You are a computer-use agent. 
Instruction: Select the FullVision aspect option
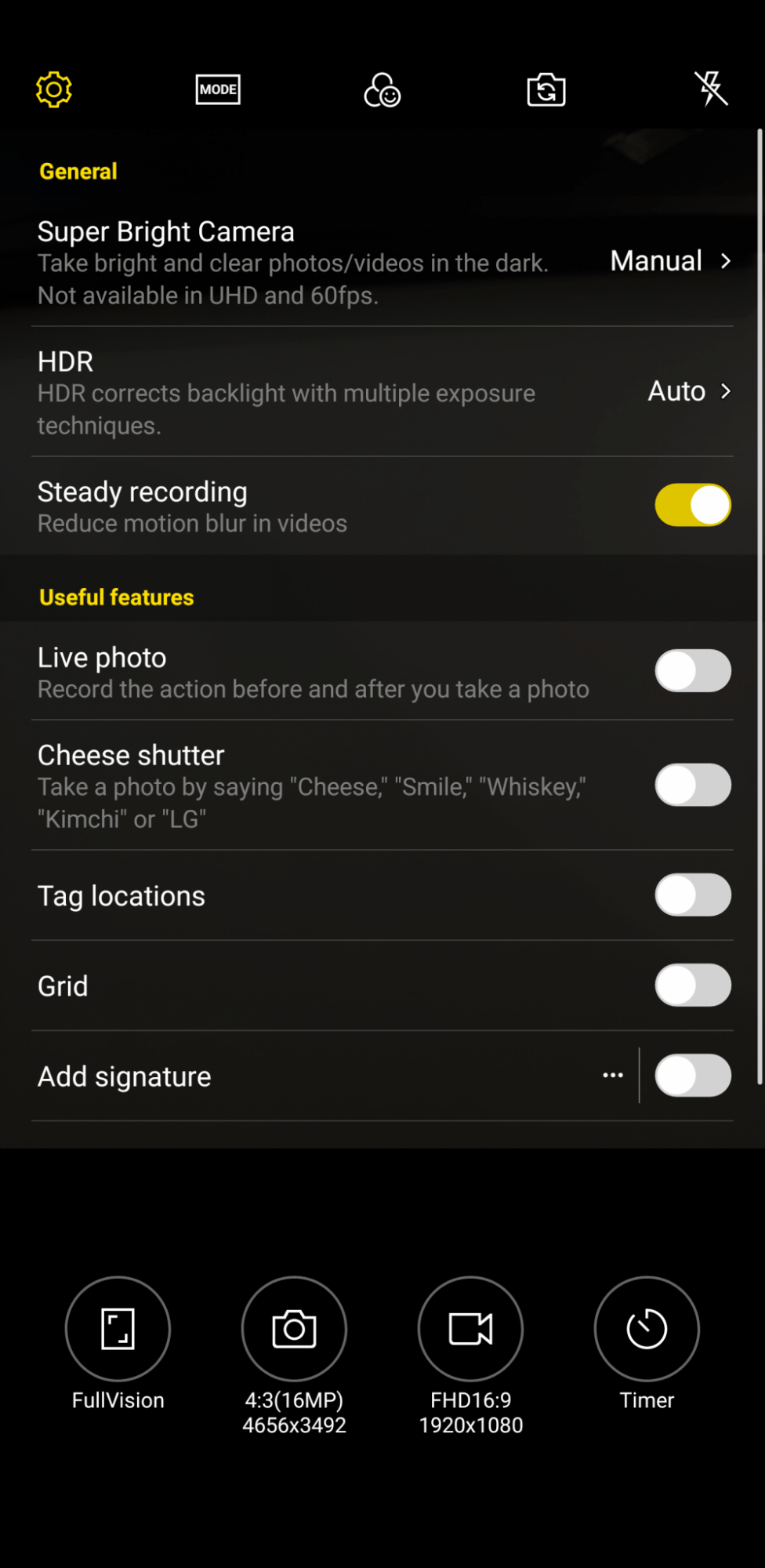(118, 1330)
